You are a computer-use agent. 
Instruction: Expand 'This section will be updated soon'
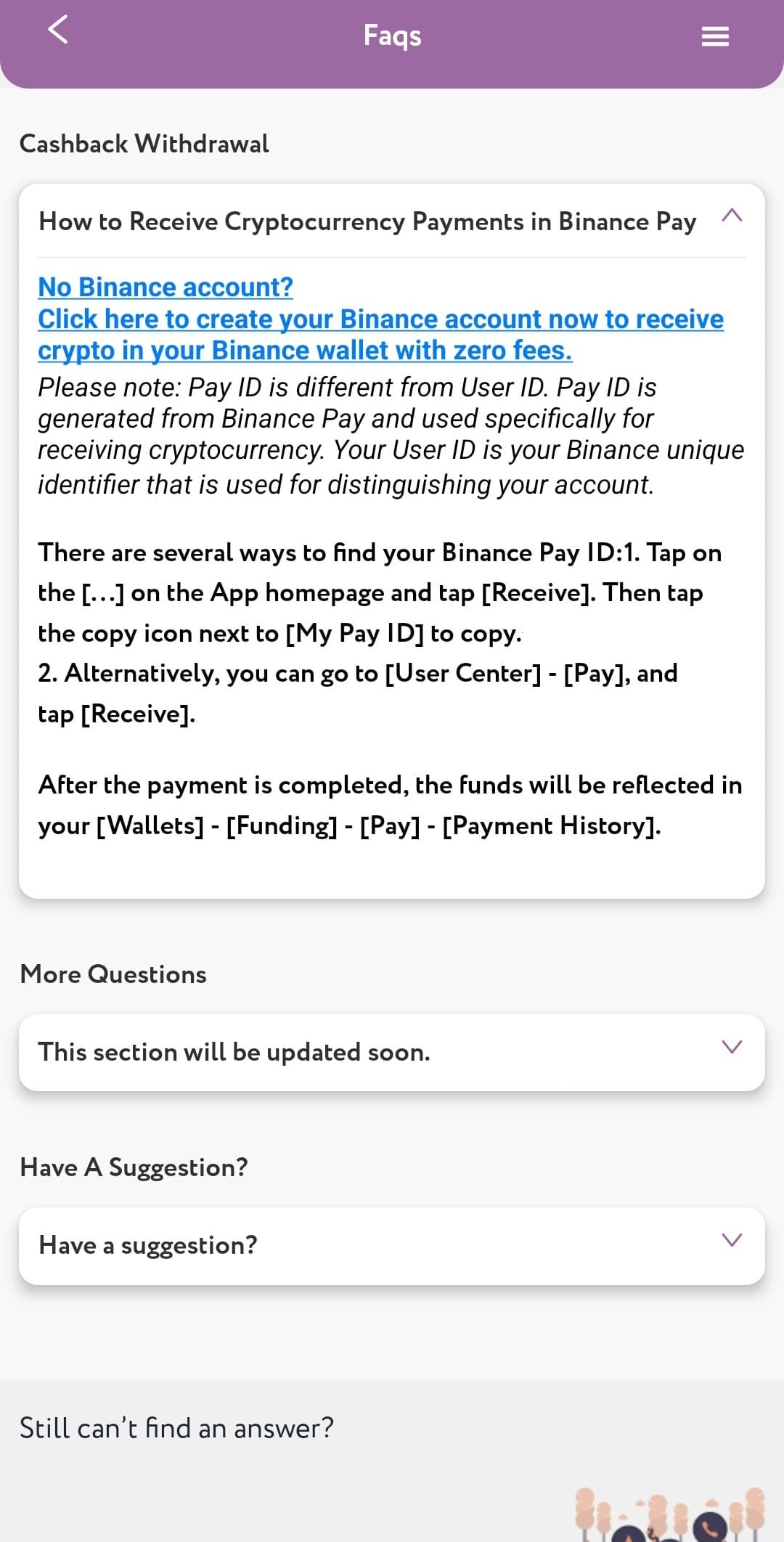[392, 1052]
